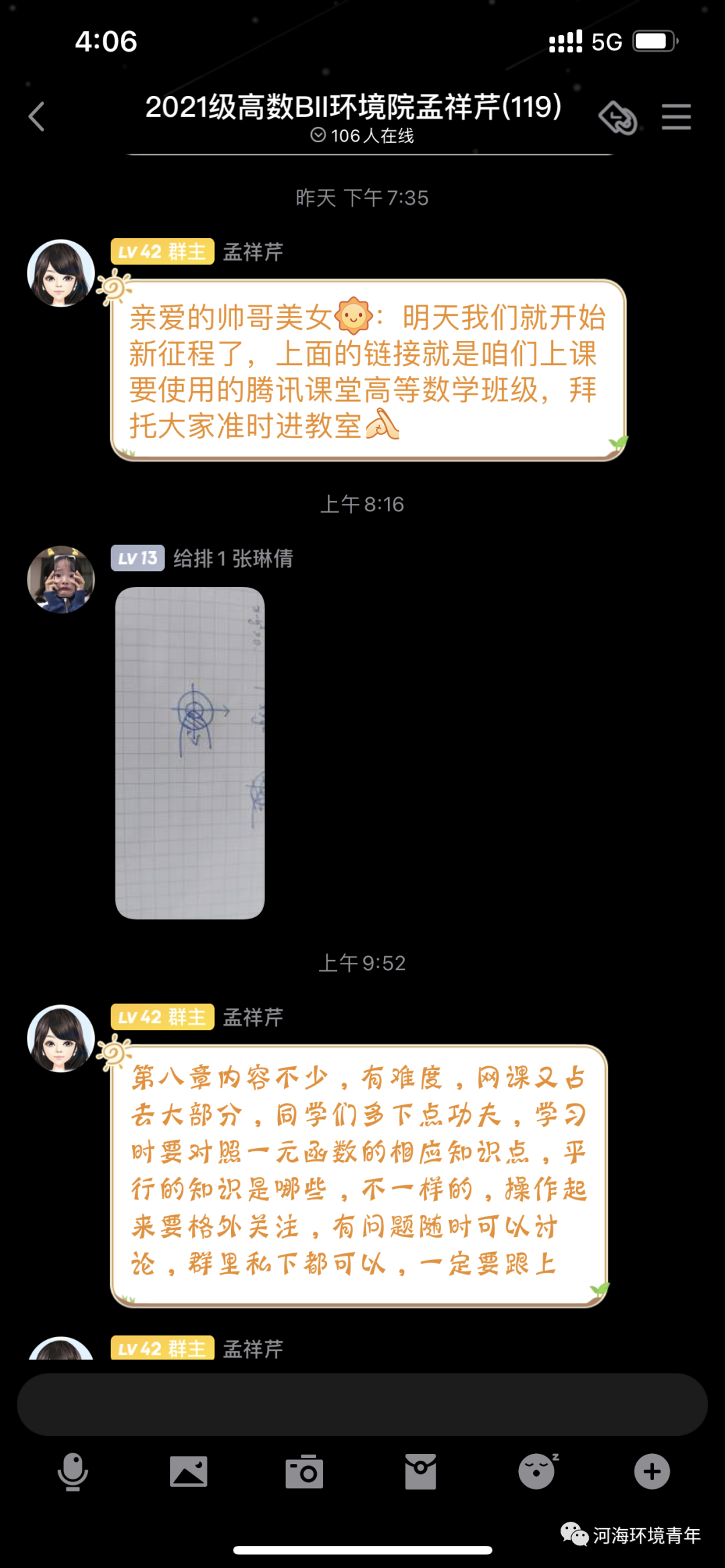Focus the message input field
725x1568 pixels.
(362, 1404)
